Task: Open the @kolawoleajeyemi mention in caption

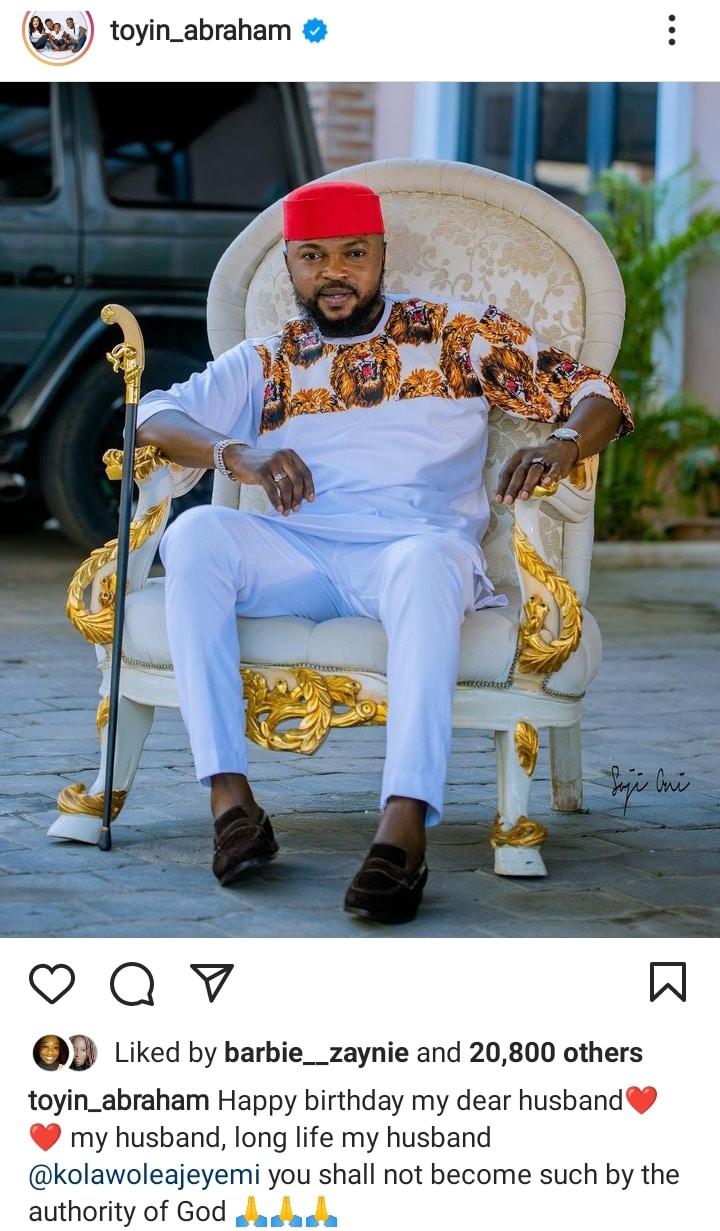Action: [144, 1174]
